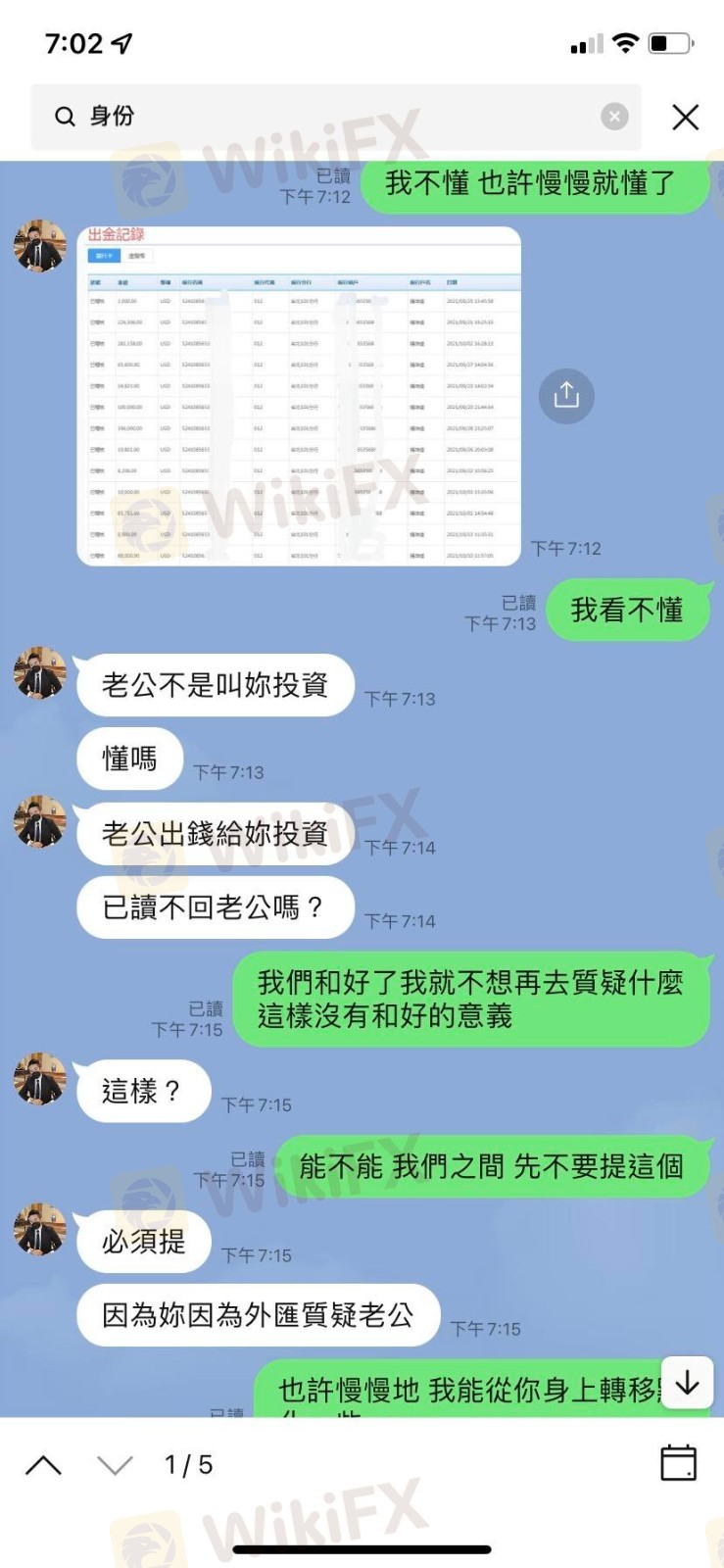Open the calendar date search
Viewport: 724px width, 1568px height.
[x=678, y=1463]
